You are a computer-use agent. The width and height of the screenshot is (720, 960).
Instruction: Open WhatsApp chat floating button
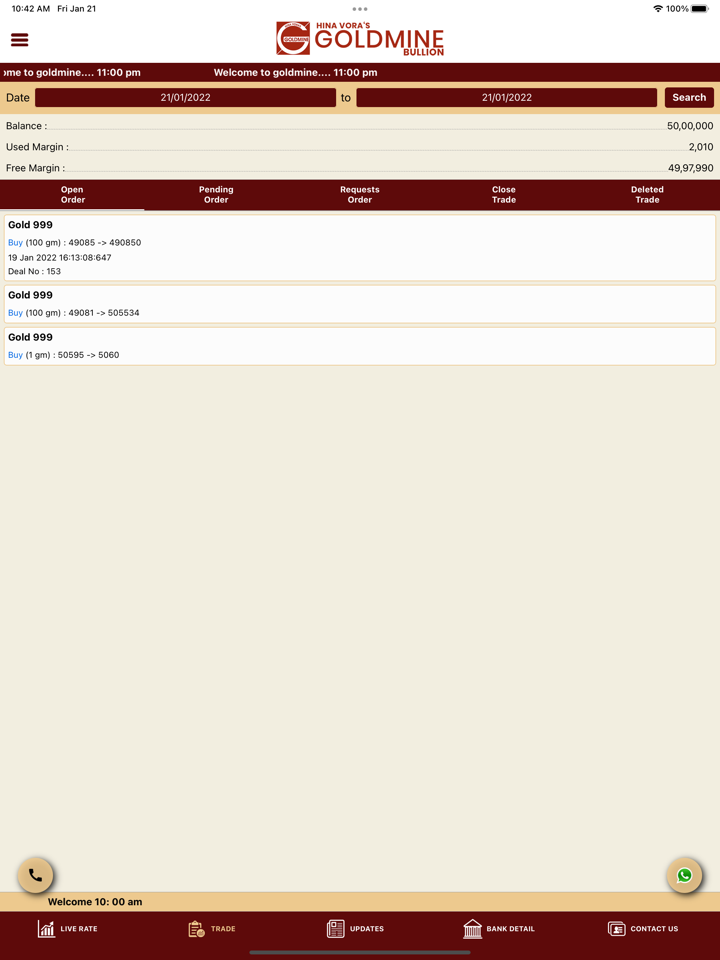coord(684,875)
